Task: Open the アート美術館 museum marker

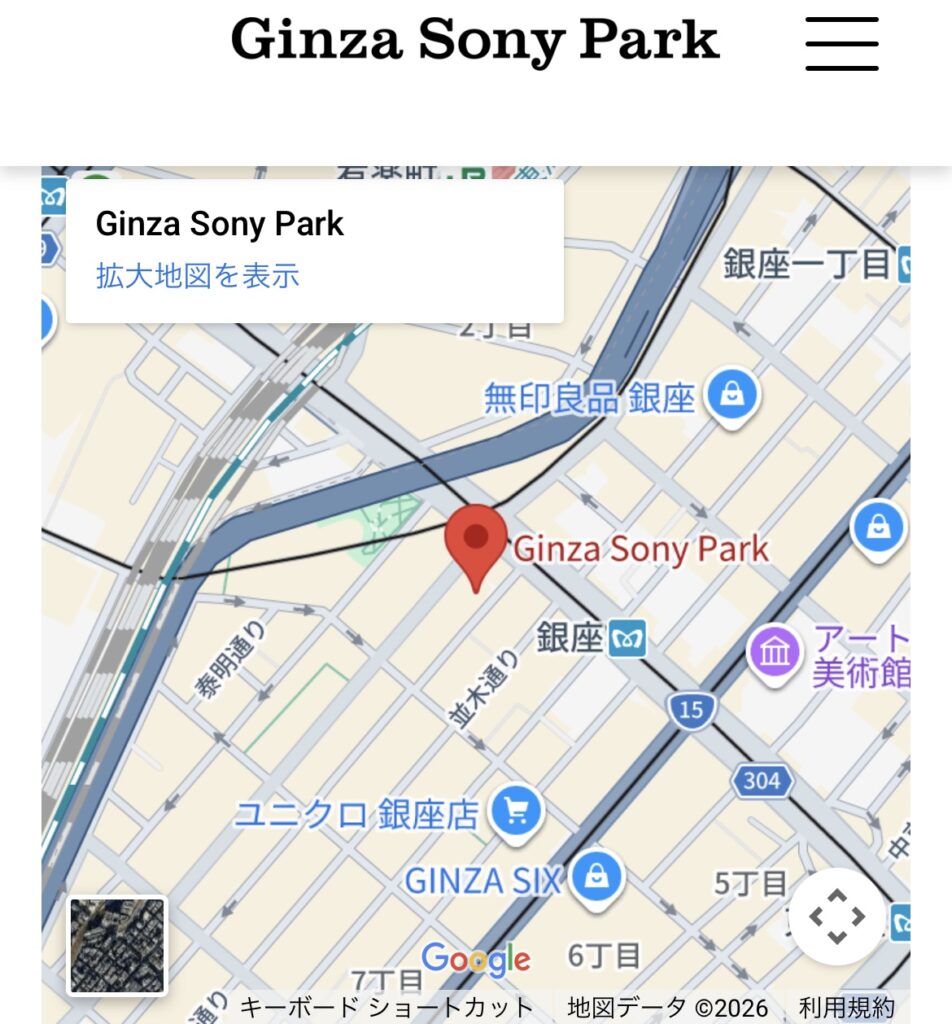Action: tap(776, 655)
